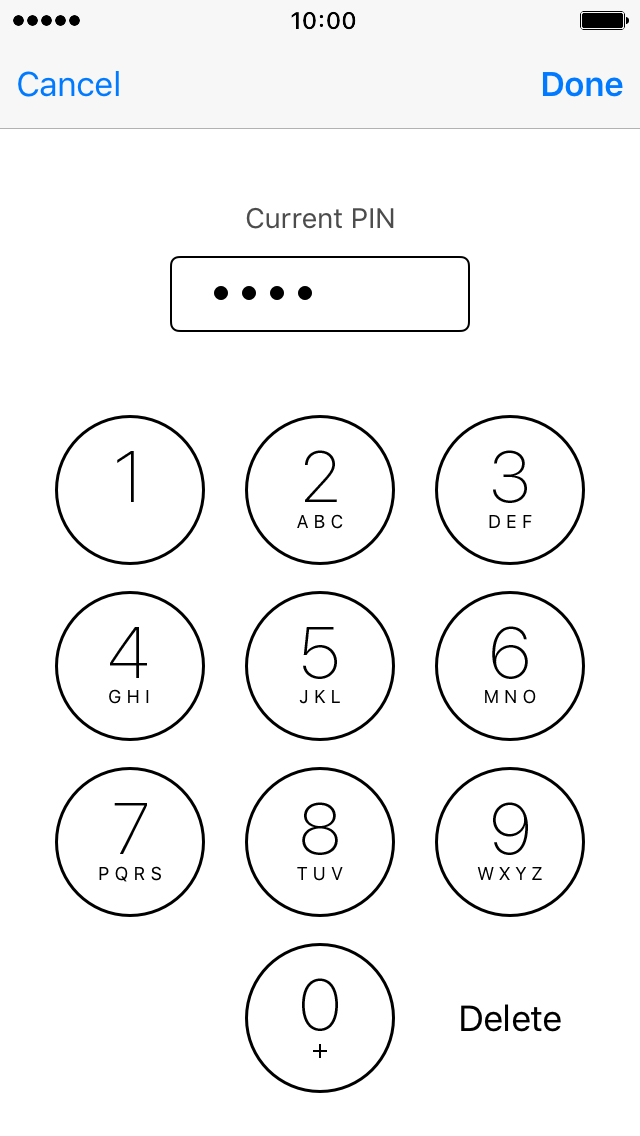Enter digit 1 on the keypad
The height and width of the screenshot is (1136, 640).
[x=130, y=490]
